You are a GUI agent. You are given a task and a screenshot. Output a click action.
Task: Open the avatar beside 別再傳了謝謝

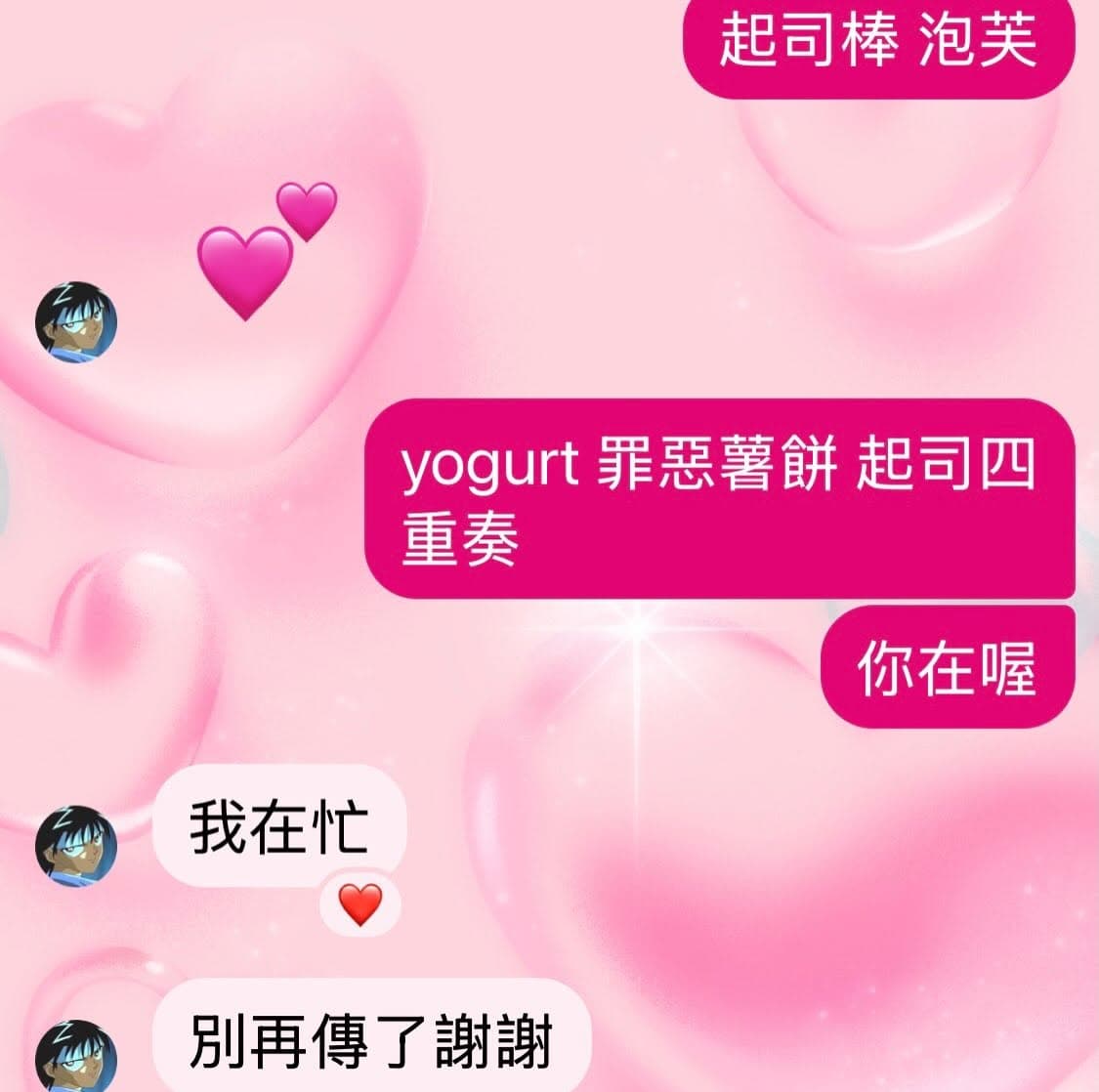coord(75,1056)
